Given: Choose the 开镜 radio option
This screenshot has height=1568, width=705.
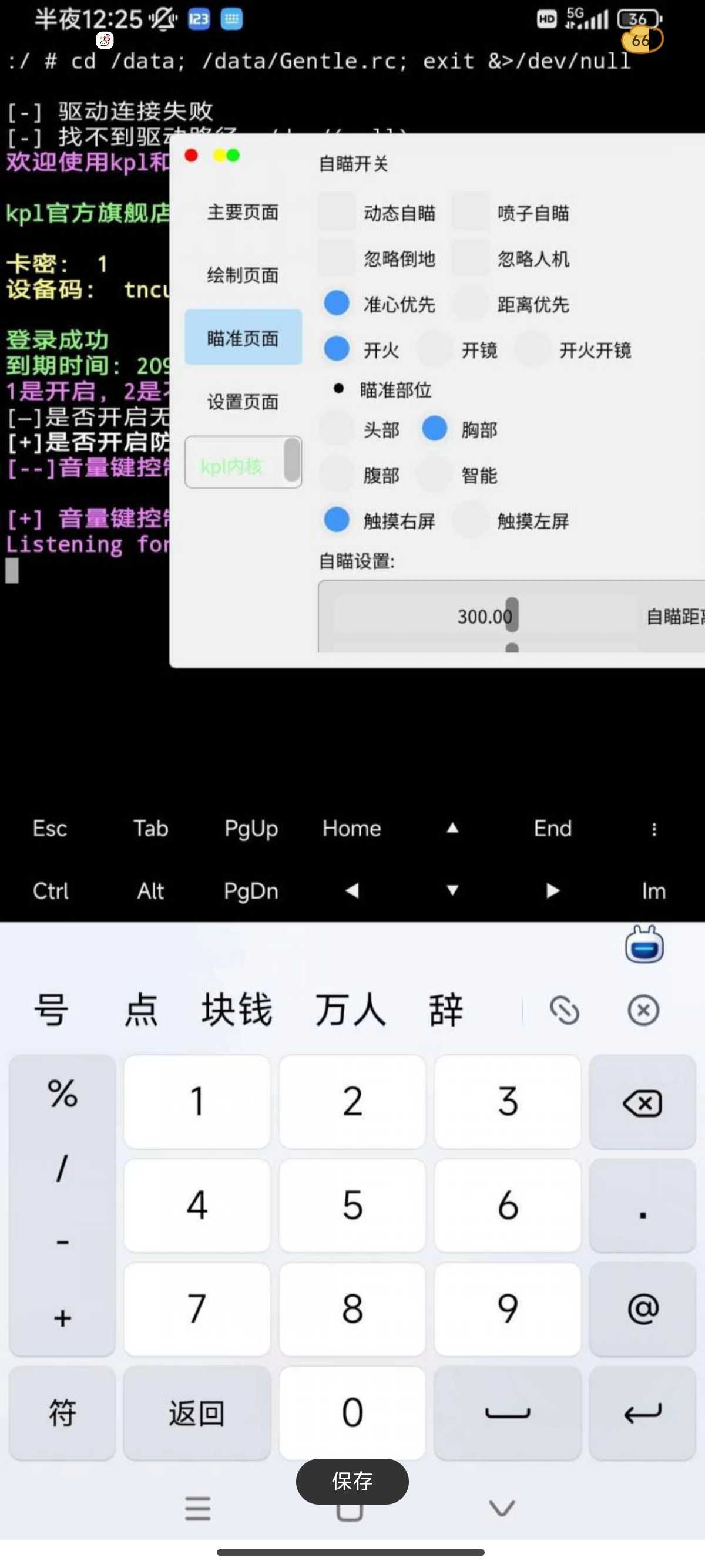Looking at the screenshot, I should point(435,349).
